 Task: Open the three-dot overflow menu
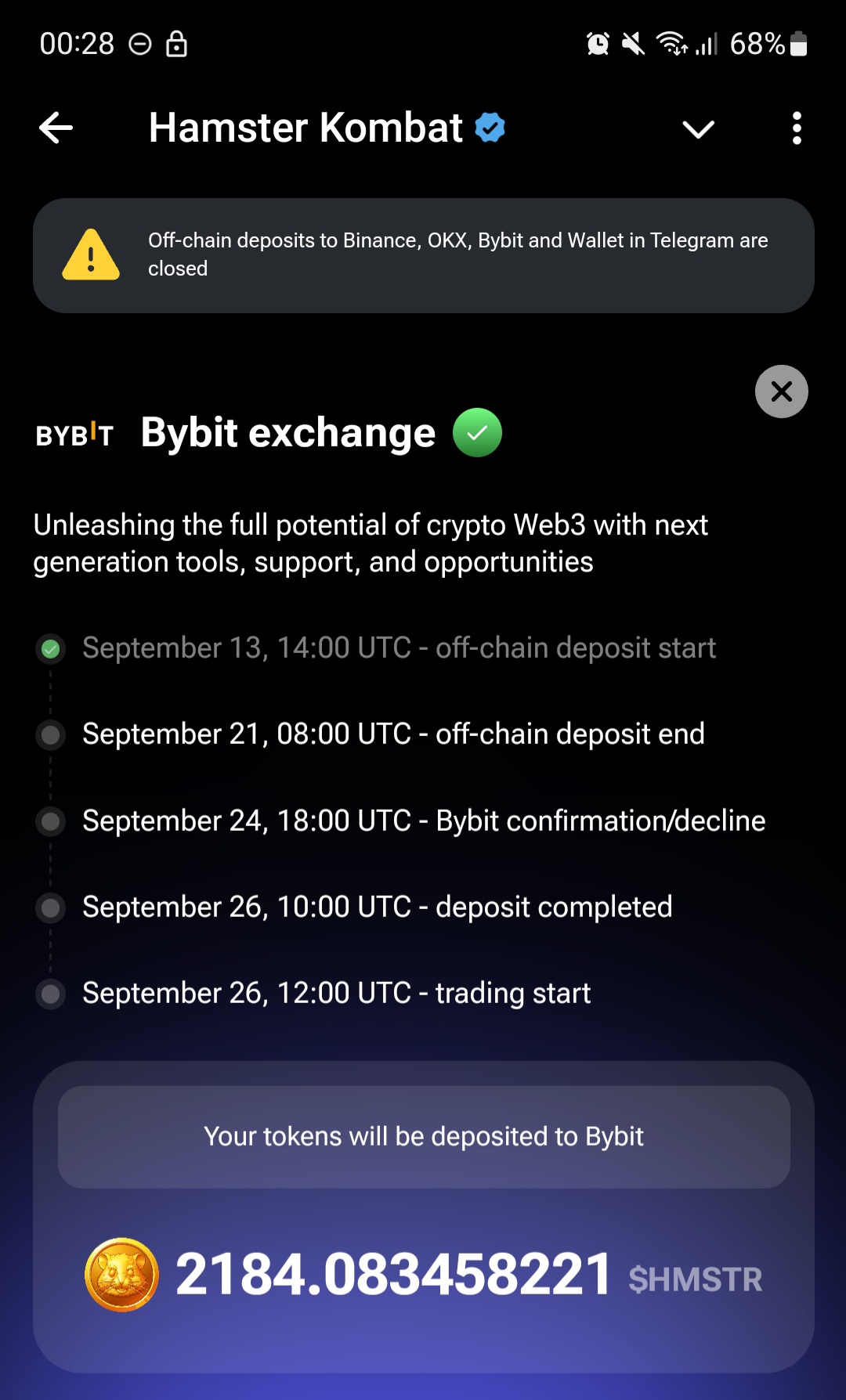click(x=797, y=128)
